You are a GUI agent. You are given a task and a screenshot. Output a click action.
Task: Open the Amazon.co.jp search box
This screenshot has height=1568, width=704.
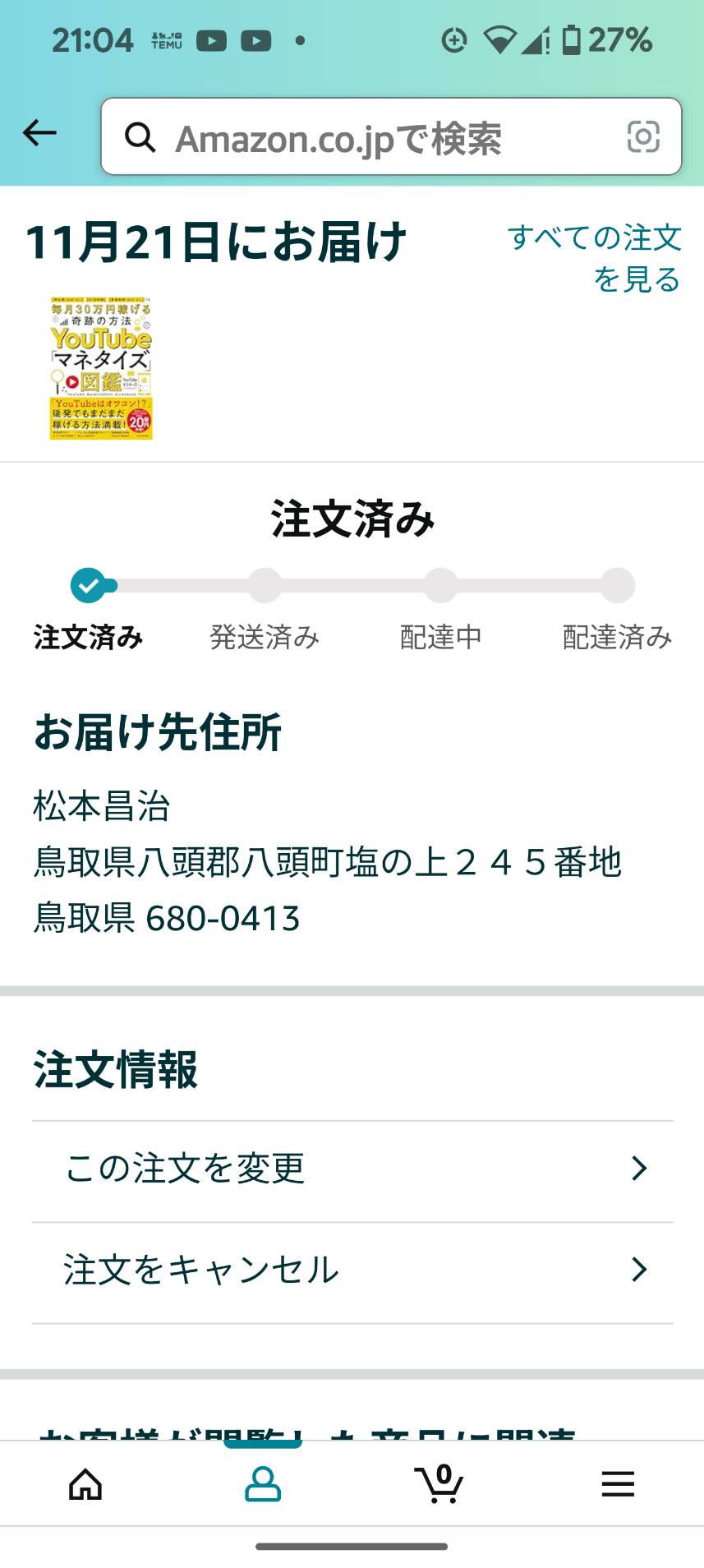tap(391, 136)
